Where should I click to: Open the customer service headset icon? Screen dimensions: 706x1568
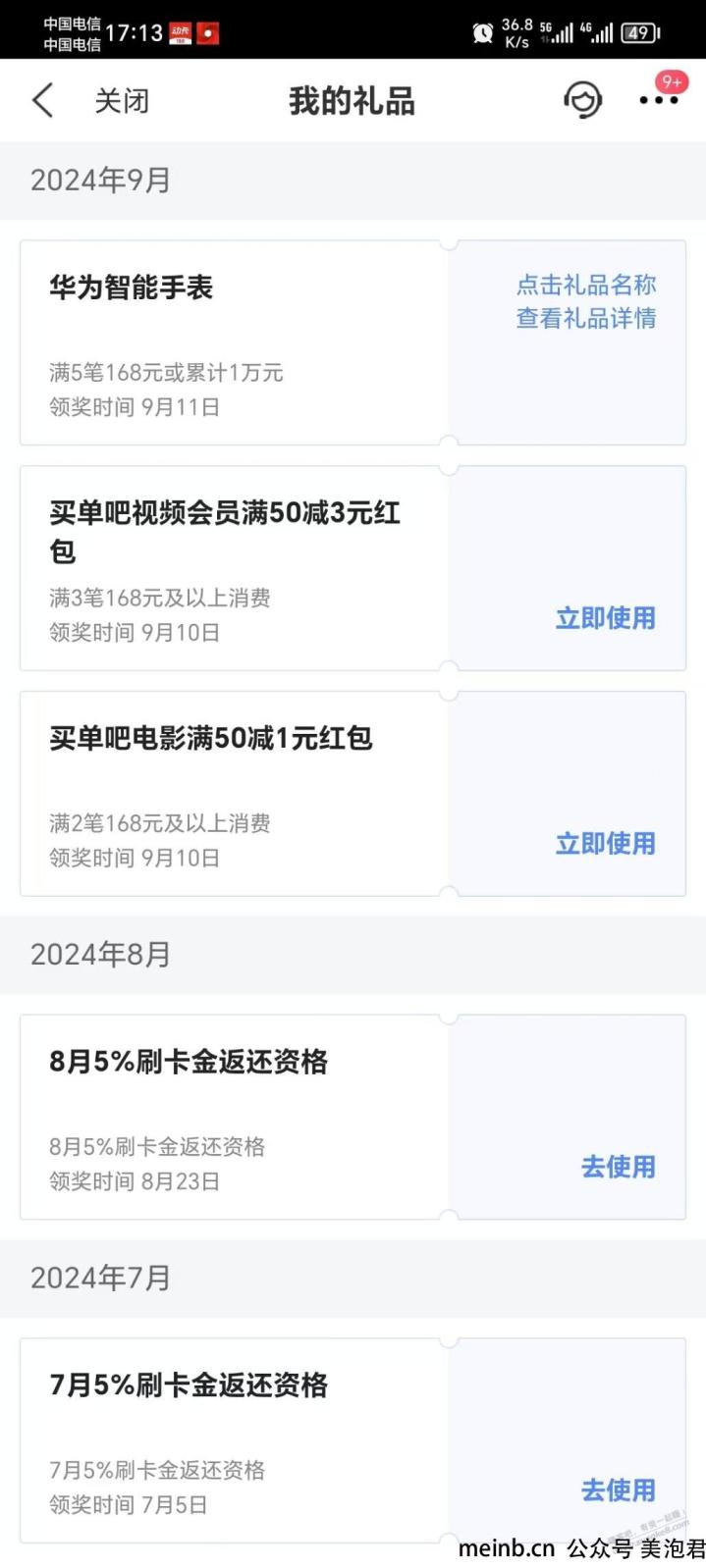point(582,100)
